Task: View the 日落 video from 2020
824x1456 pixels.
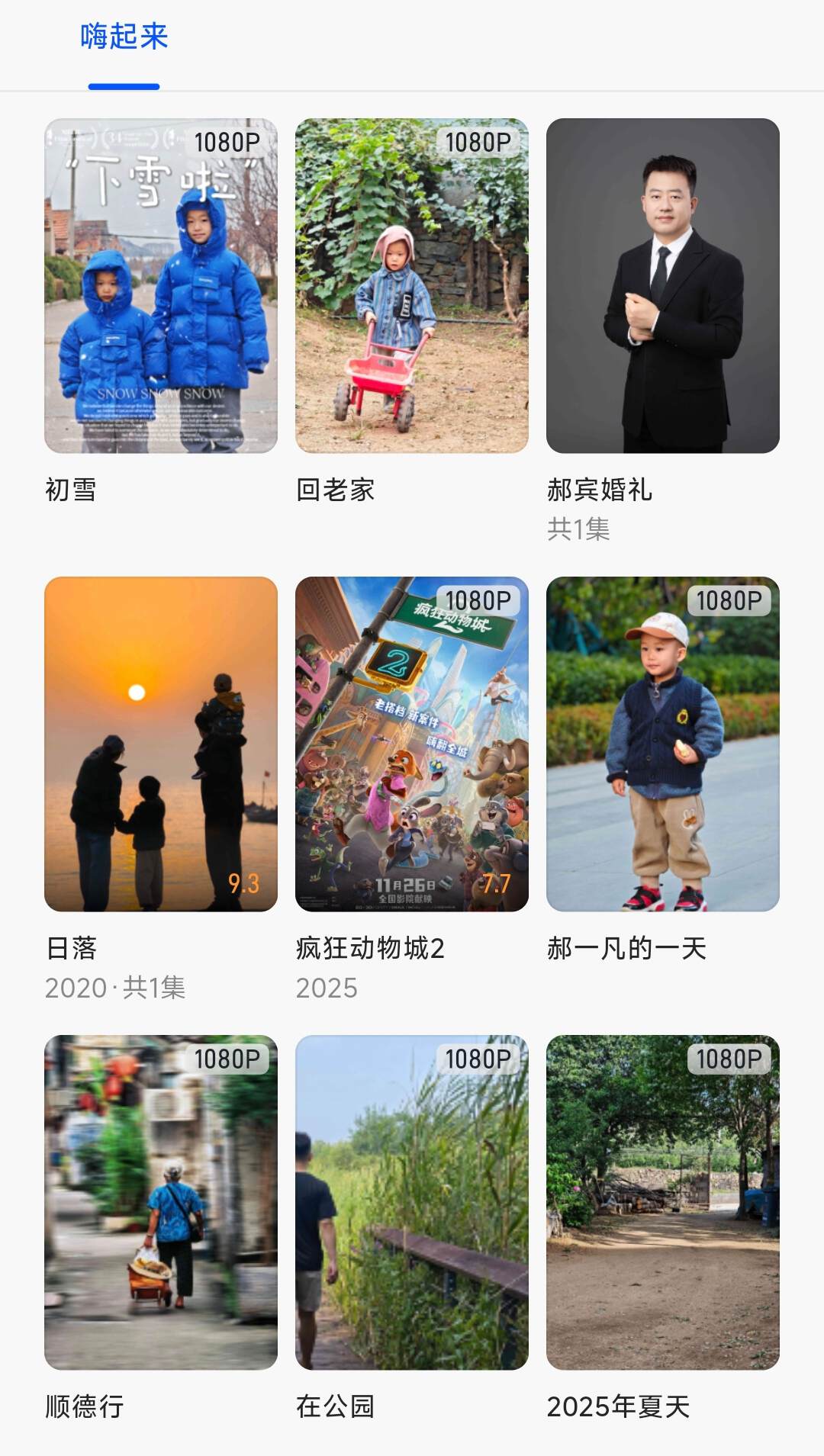Action: (x=161, y=744)
